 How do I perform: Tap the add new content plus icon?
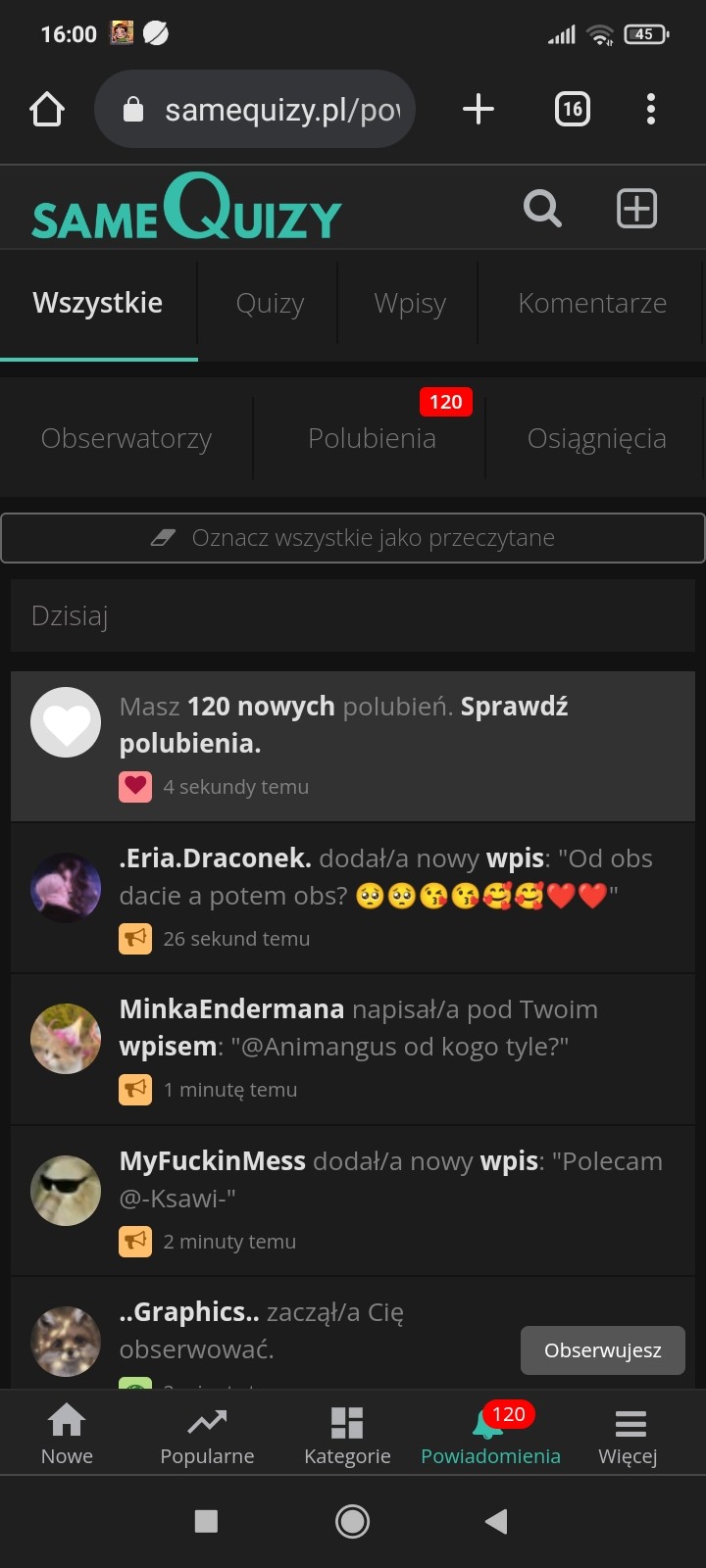coord(636,208)
